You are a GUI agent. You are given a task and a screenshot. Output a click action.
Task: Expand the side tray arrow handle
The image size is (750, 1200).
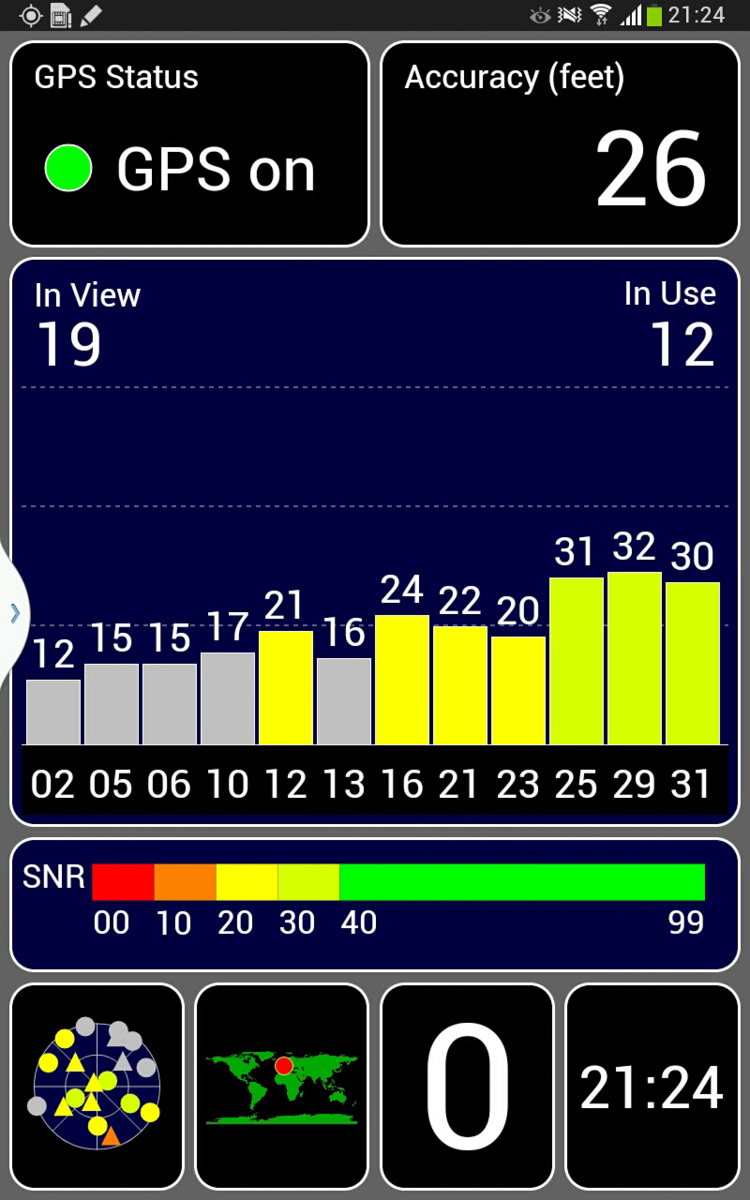click(14, 613)
